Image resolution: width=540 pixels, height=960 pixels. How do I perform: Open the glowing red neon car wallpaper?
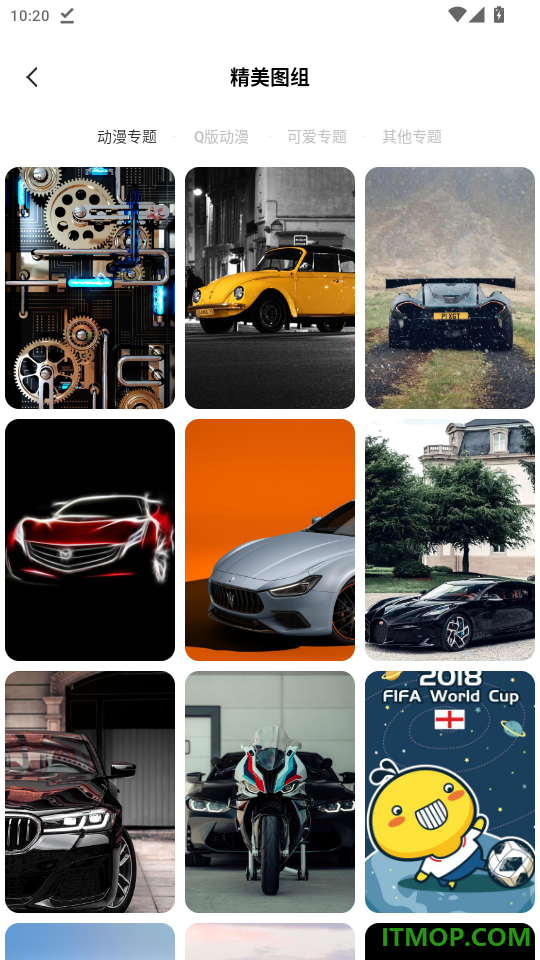click(90, 540)
